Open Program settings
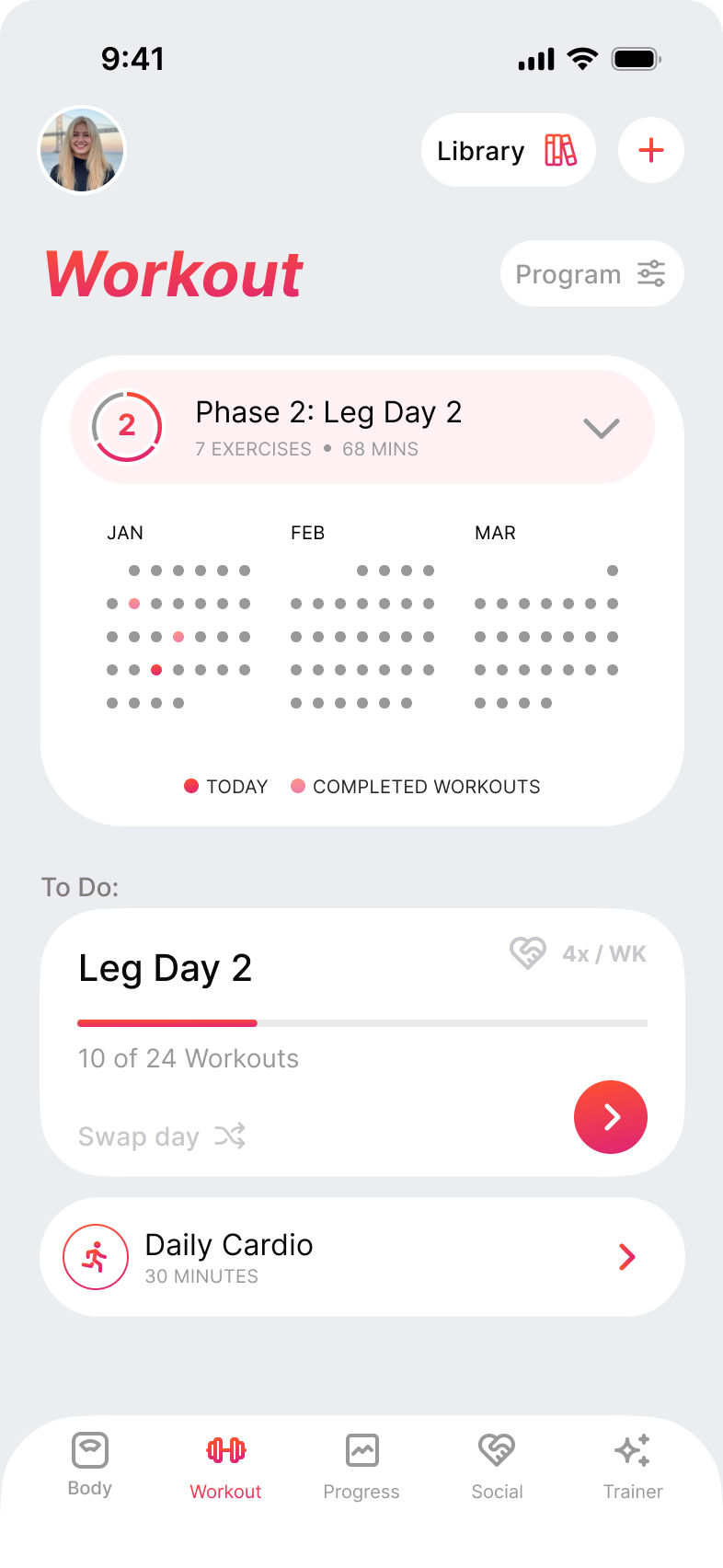The height and width of the screenshot is (1568, 723). pos(592,273)
